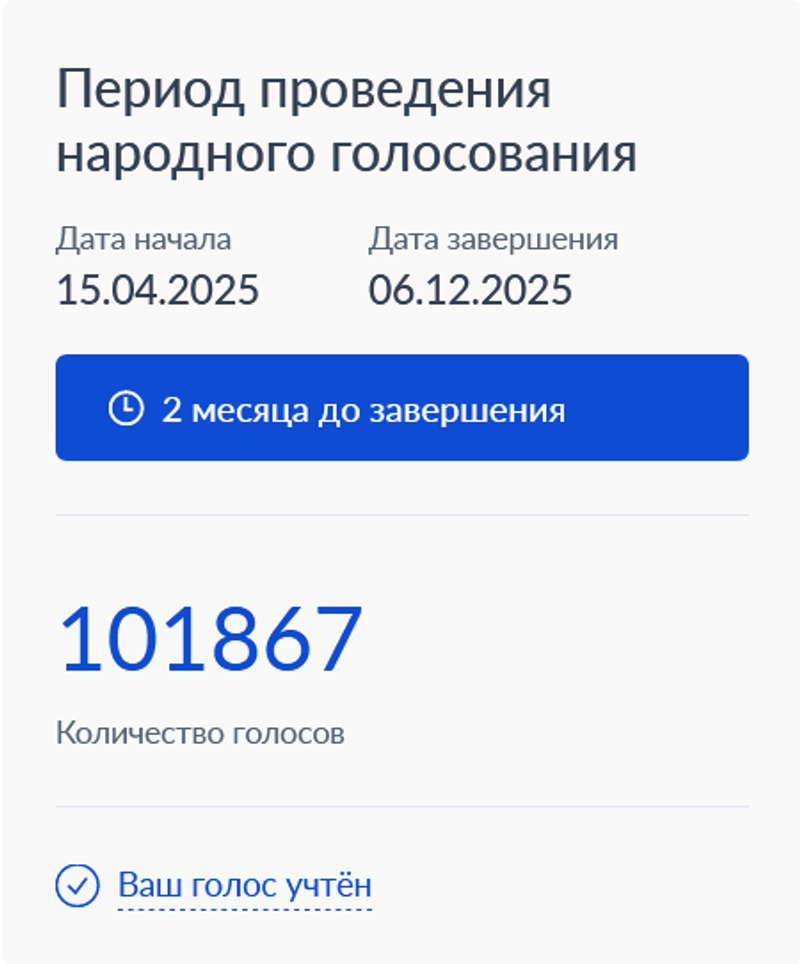Viewport: 800px width, 964px height.
Task: Open the 'Ваш голос учтён' link
Action: point(245,885)
